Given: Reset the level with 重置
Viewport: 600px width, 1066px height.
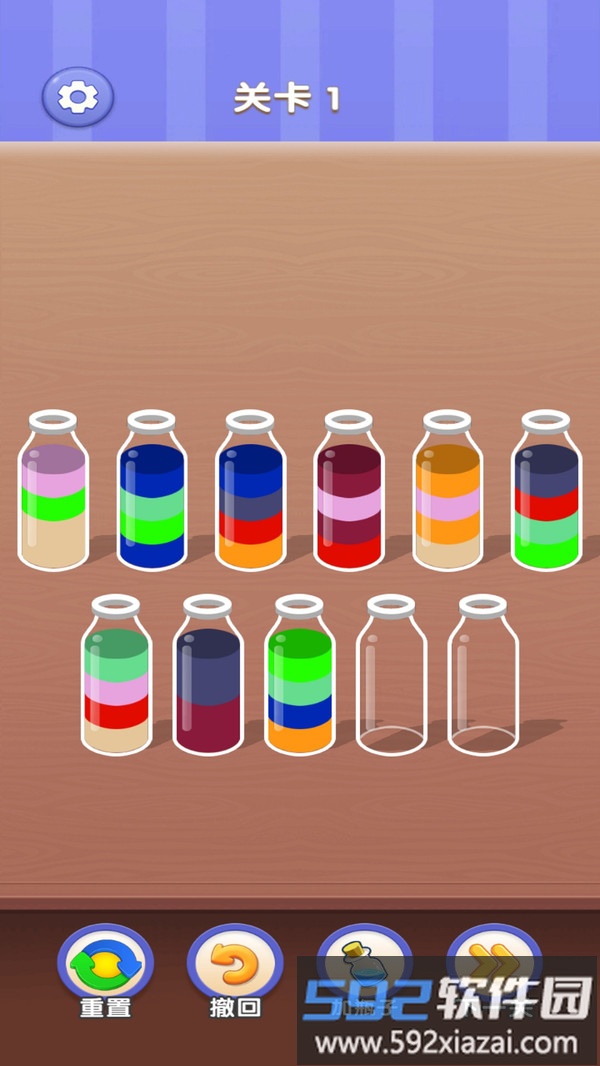Looking at the screenshot, I should tap(105, 966).
